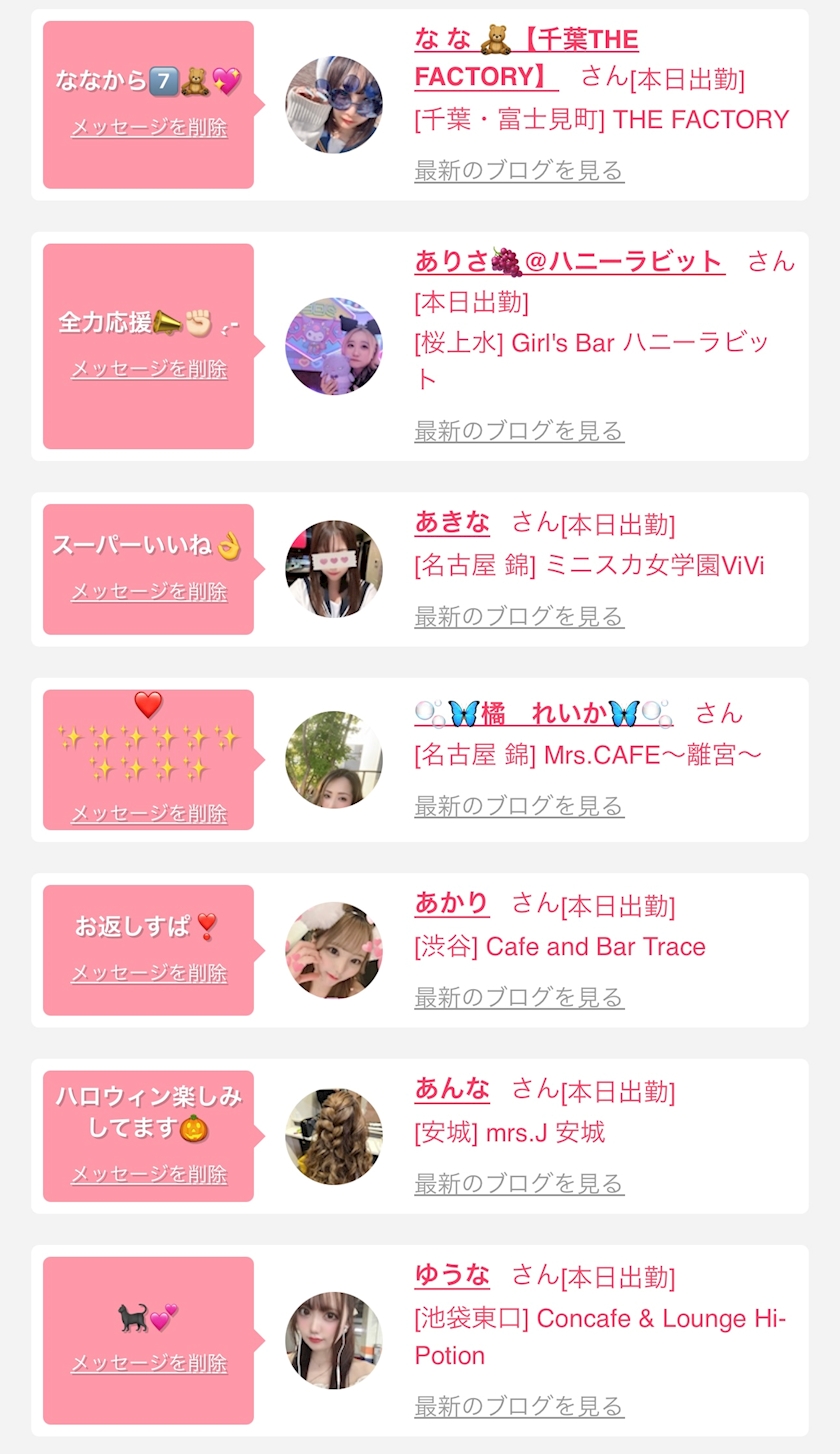Open あきな's profile link
Image resolution: width=840 pixels, height=1454 pixels.
pyautogui.click(x=452, y=522)
